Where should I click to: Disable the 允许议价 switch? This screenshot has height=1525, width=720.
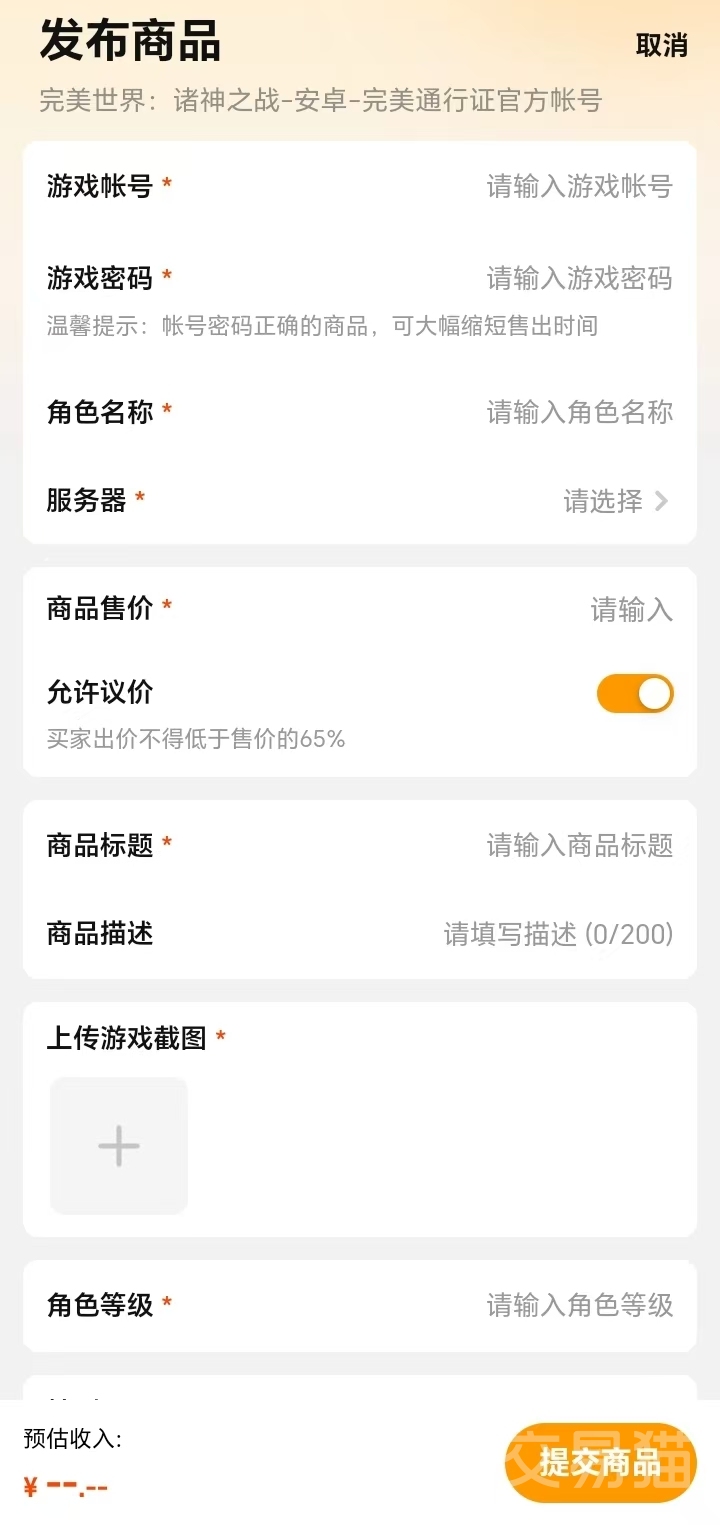pos(635,694)
